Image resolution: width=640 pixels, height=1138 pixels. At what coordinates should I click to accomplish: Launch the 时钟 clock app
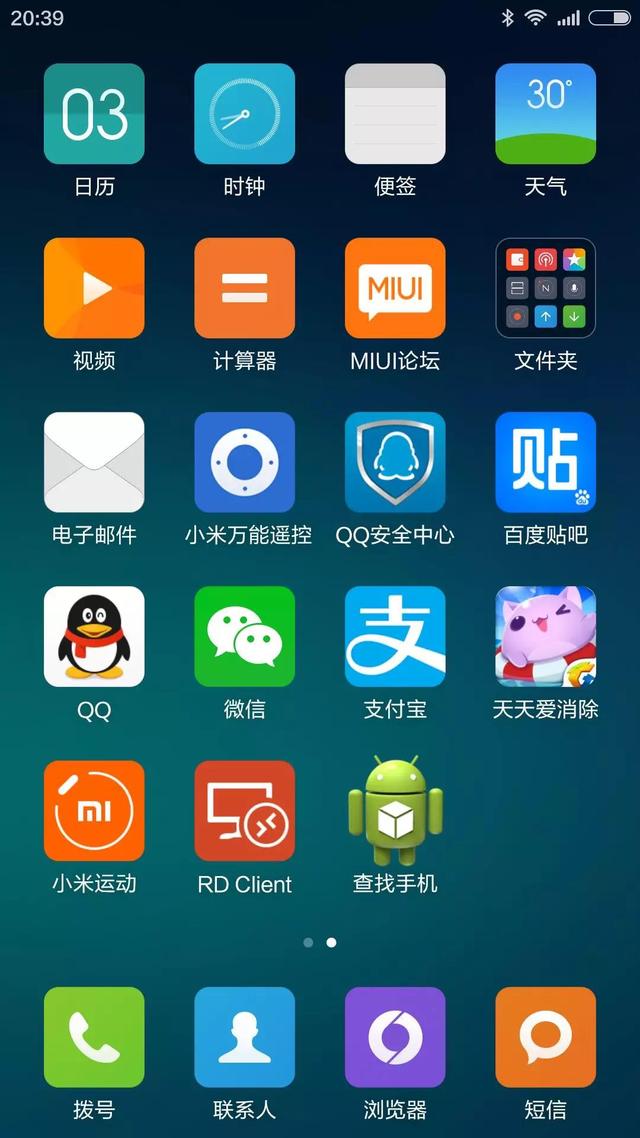pyautogui.click(x=245, y=114)
